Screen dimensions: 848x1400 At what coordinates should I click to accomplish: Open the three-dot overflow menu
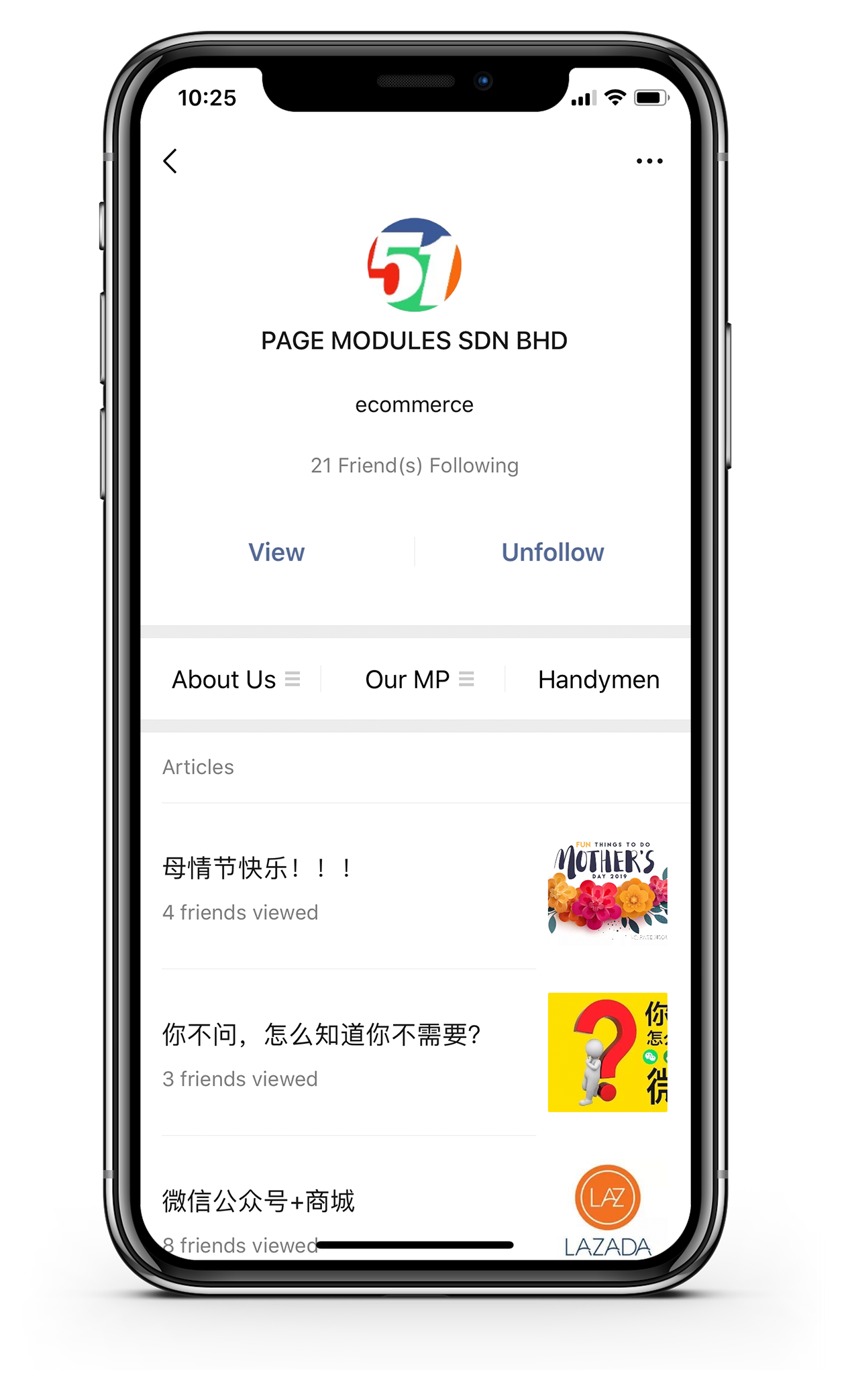[649, 161]
